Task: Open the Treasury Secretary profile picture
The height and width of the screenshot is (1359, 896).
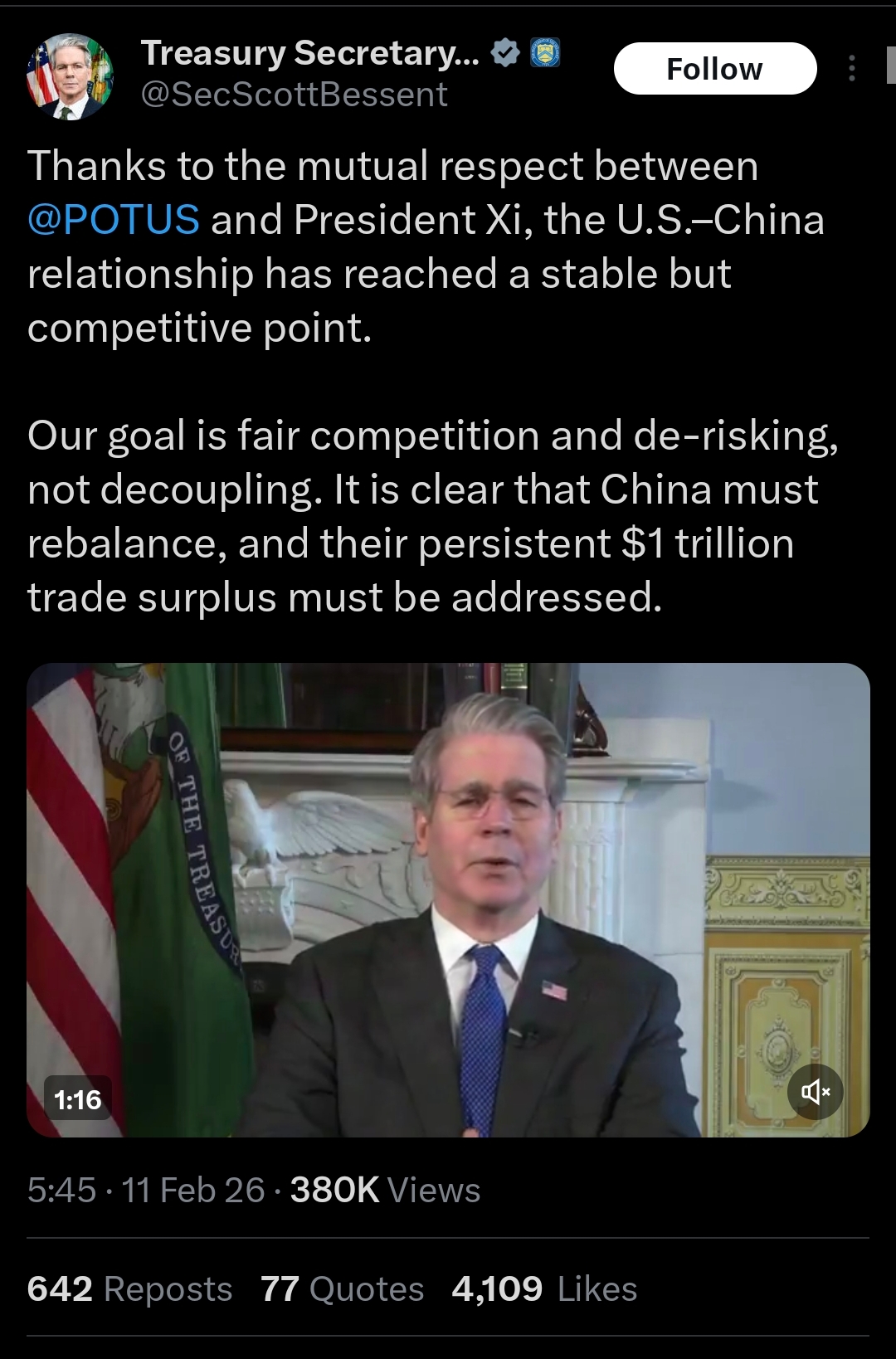Action: pyautogui.click(x=70, y=75)
